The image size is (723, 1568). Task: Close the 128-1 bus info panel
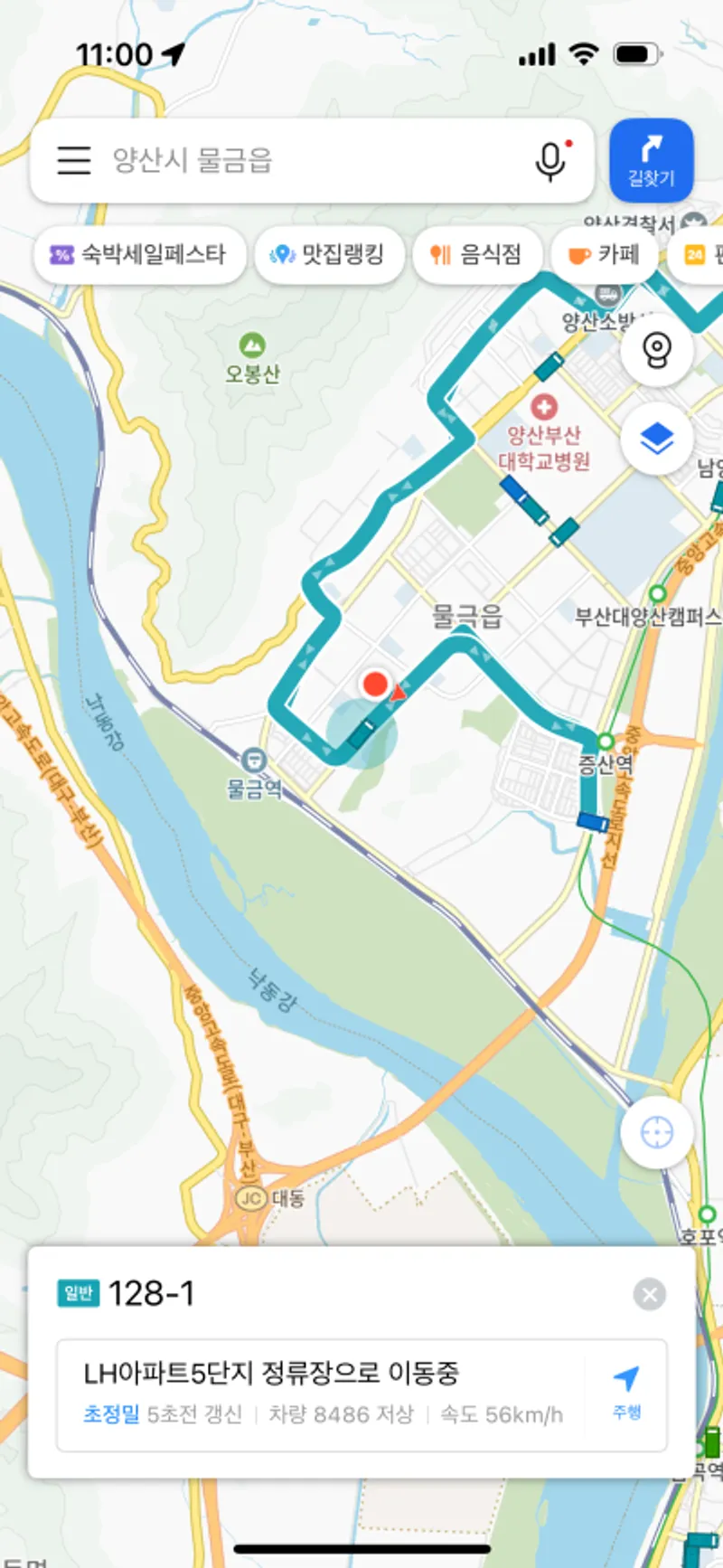[649, 1294]
